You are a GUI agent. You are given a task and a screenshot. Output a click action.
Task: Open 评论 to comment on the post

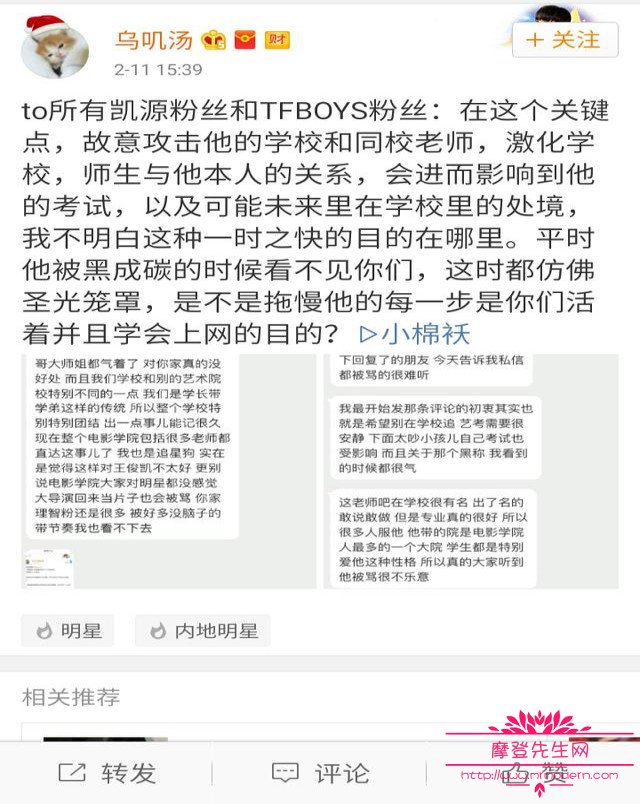[321, 773]
